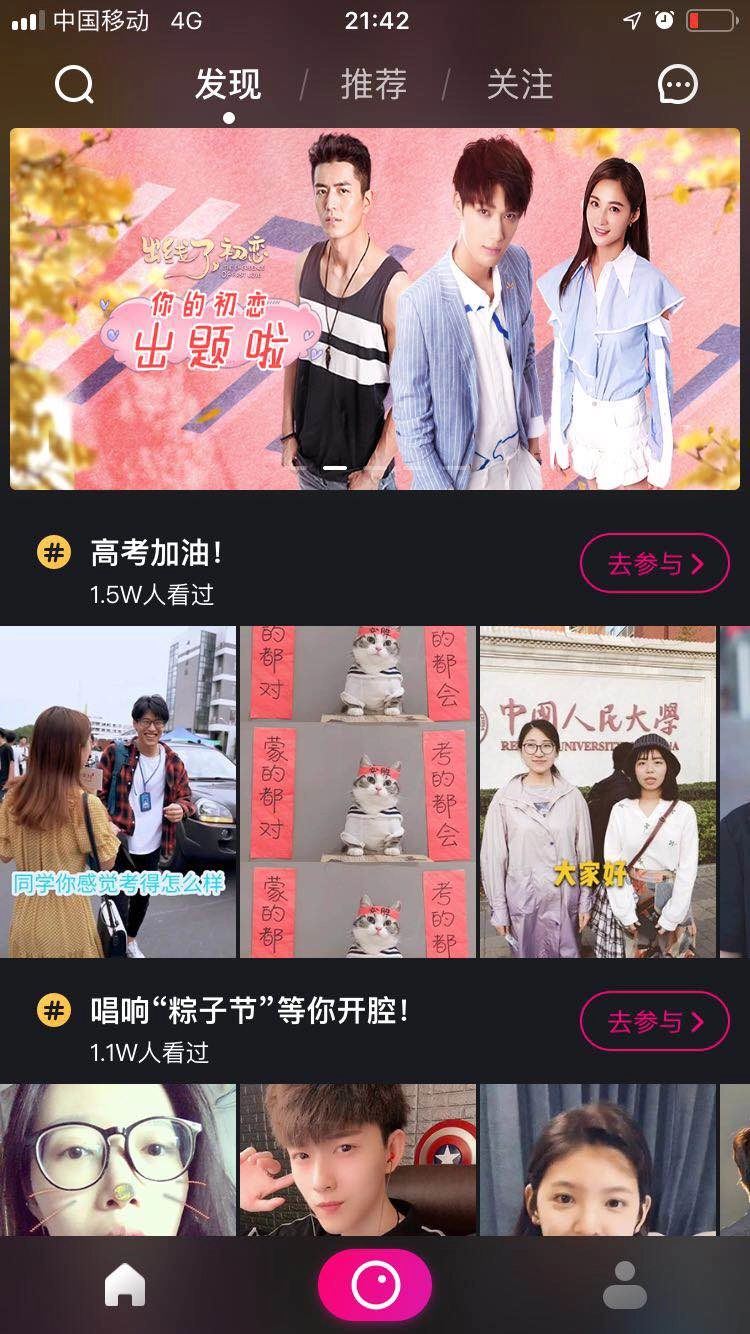
Task: Open the video of girl with glasses
Action: pos(118,1160)
